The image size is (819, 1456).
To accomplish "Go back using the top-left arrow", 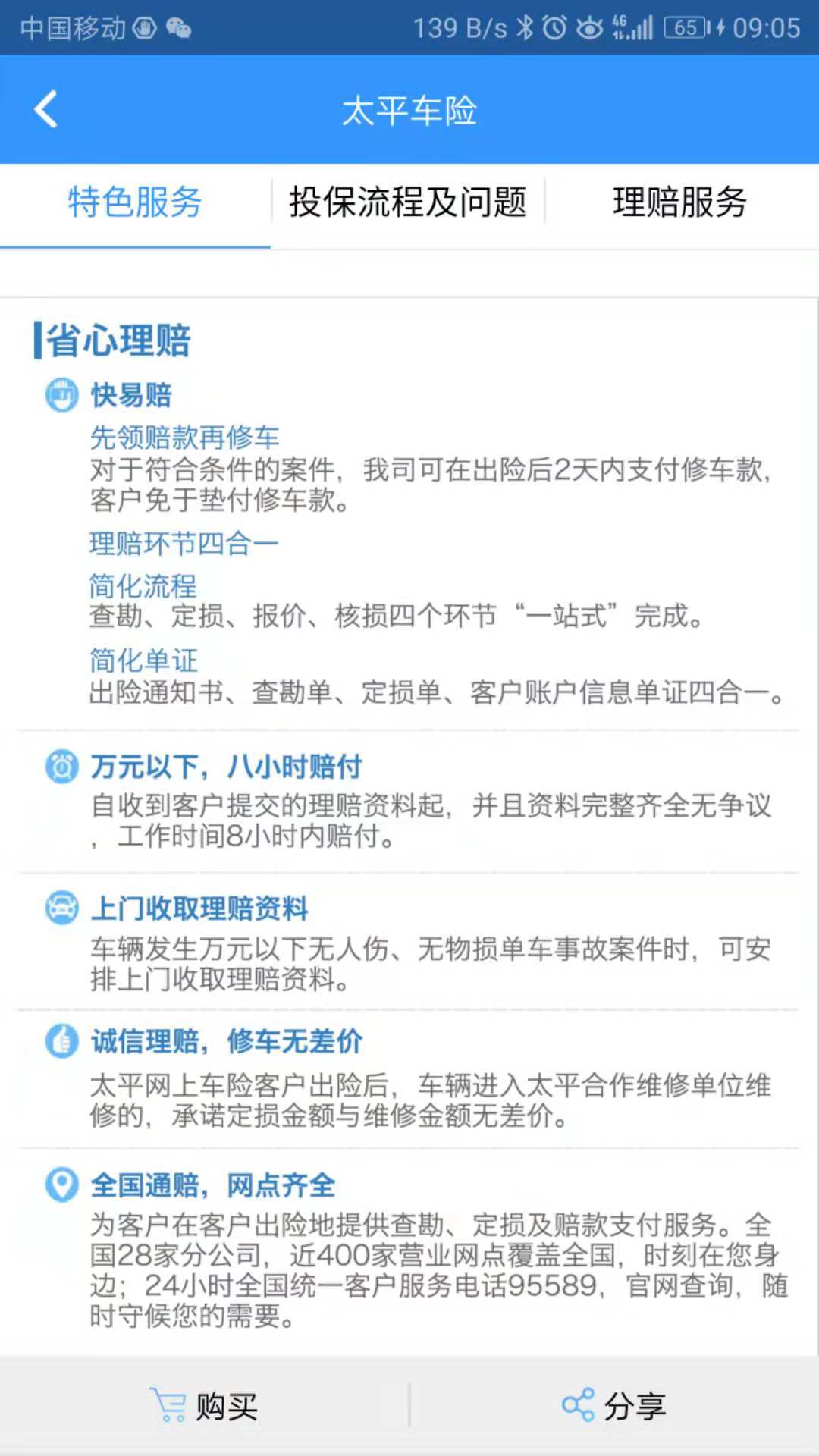I will click(x=45, y=109).
